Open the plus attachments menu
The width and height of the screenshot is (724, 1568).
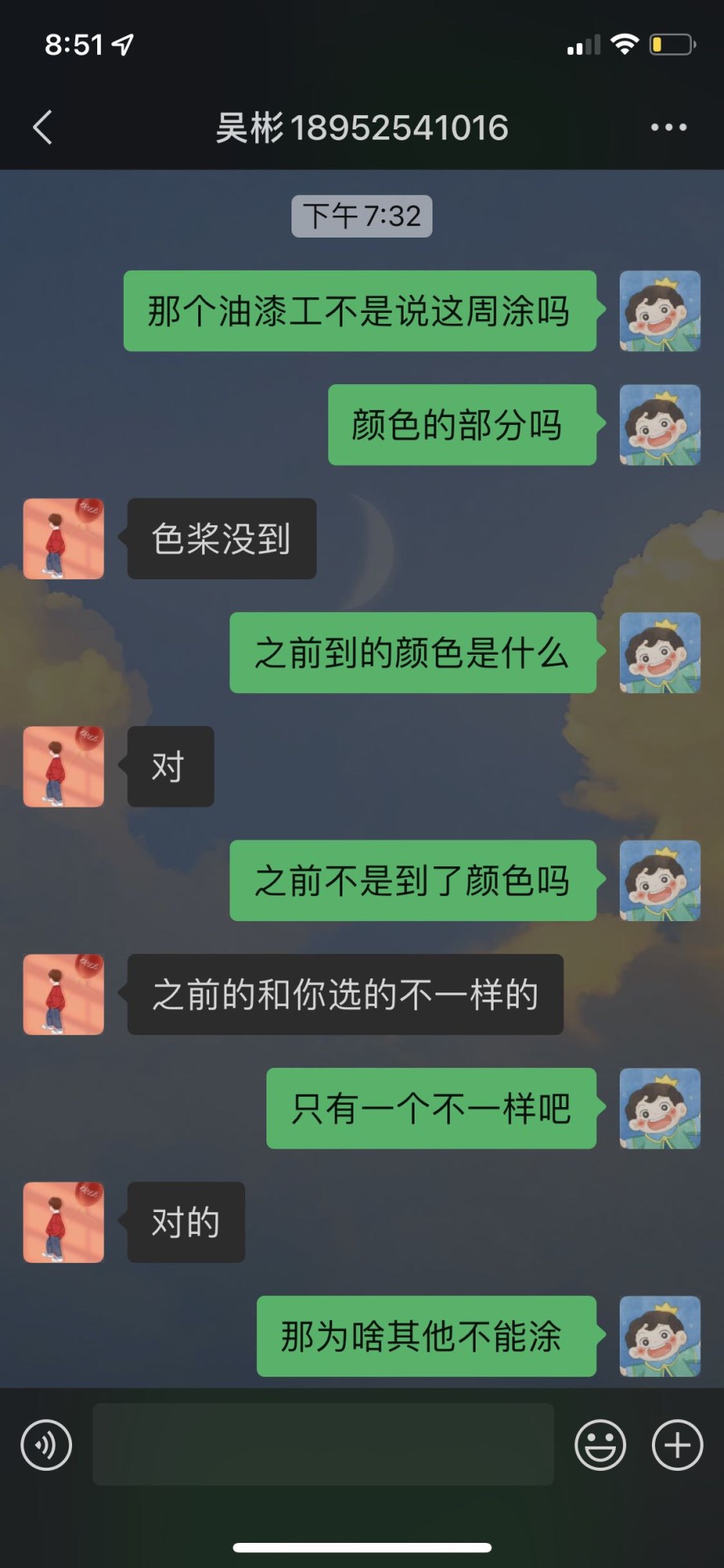coord(677,1444)
